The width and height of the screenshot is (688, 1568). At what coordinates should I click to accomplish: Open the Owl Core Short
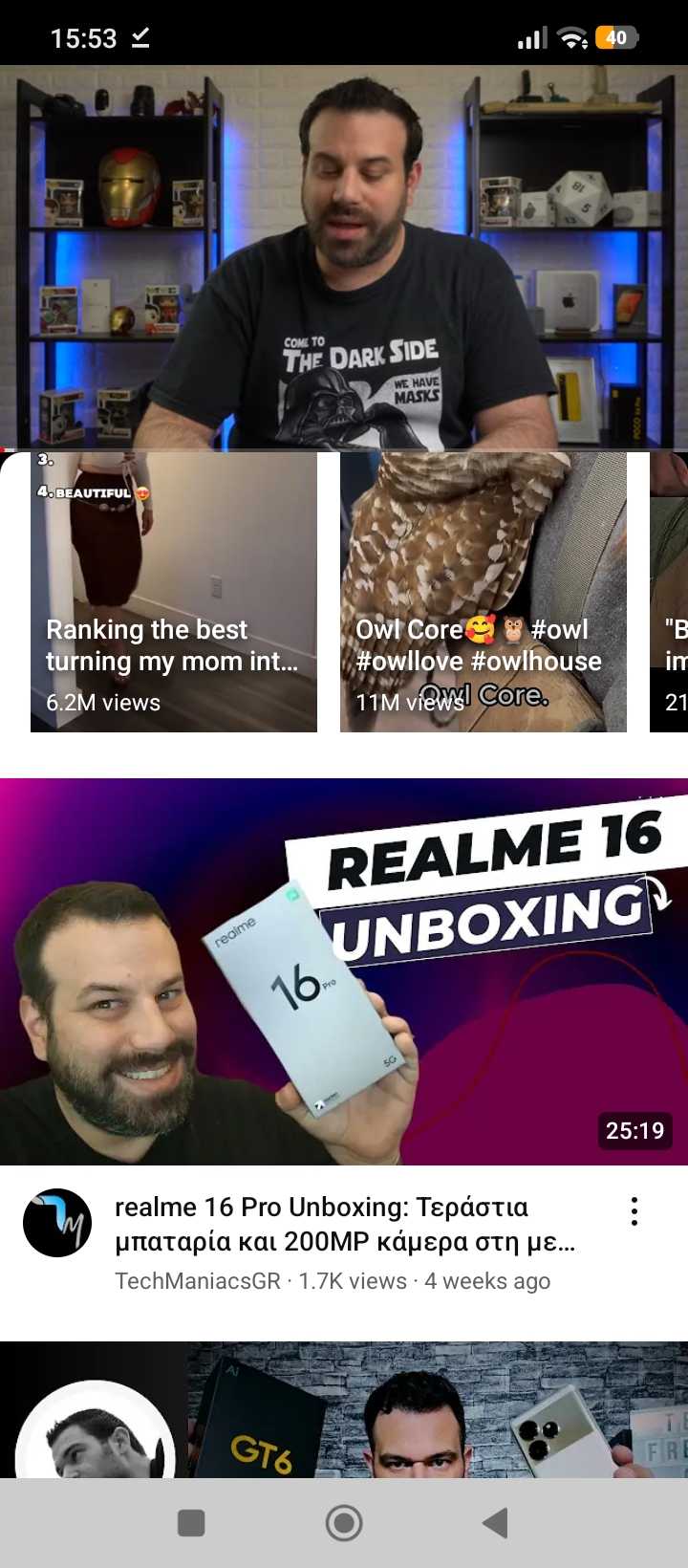484,593
